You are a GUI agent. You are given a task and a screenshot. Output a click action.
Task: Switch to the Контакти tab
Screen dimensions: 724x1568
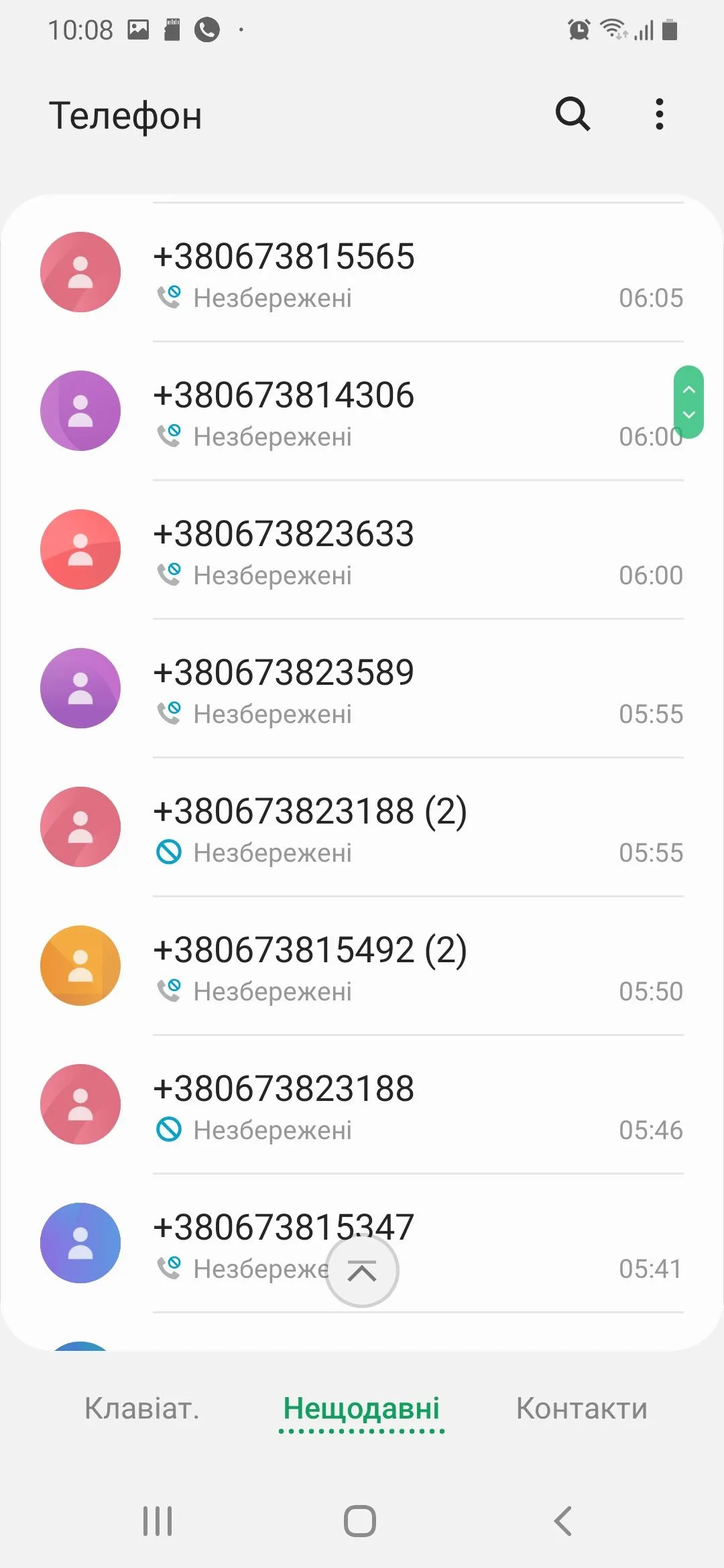tap(581, 1409)
